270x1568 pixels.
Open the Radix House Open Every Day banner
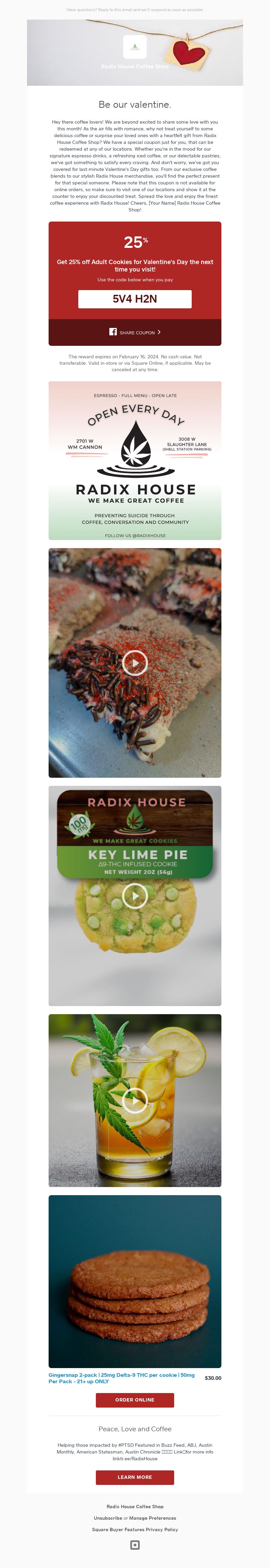(135, 460)
